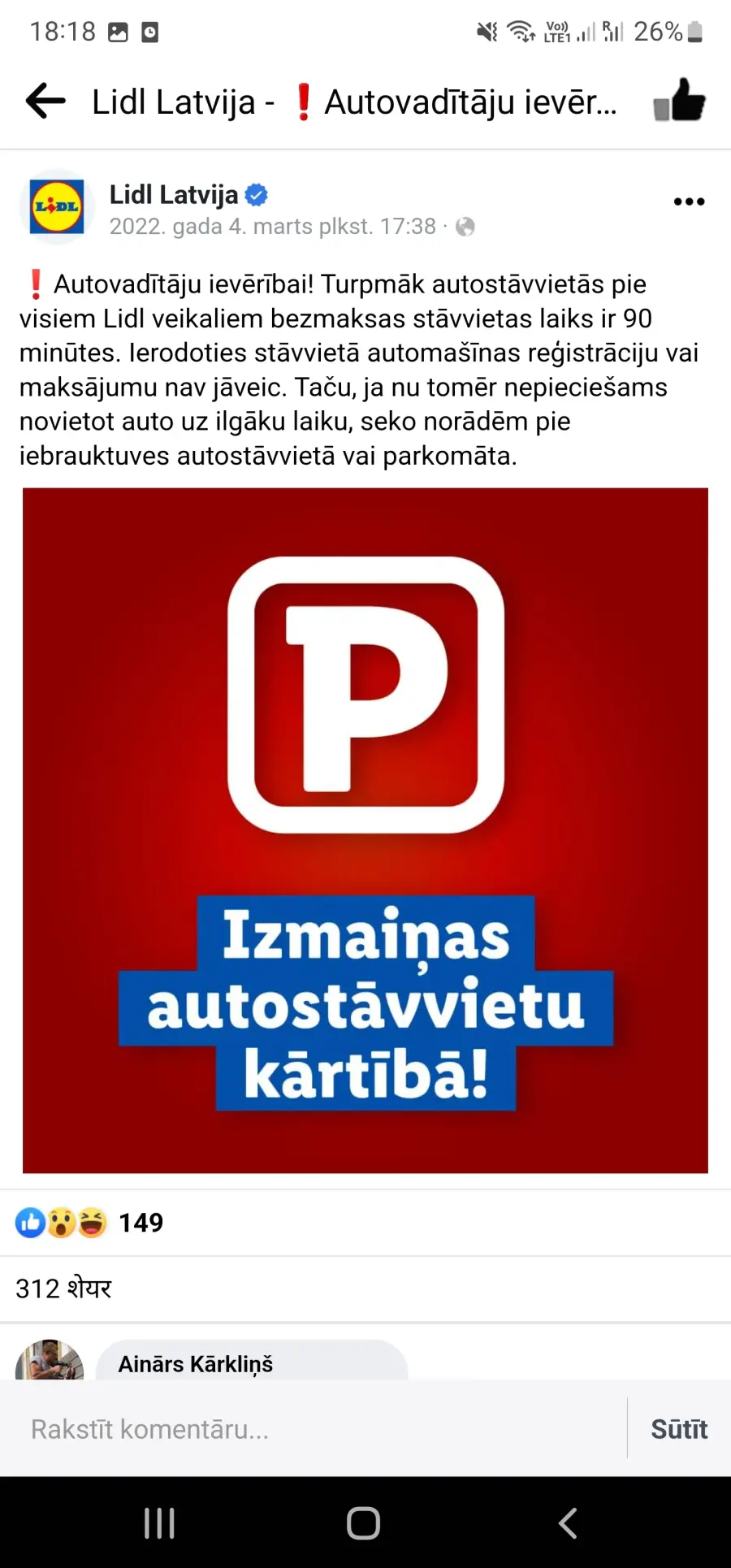
Task: Go to home screen via navigation bar
Action: (x=363, y=1523)
